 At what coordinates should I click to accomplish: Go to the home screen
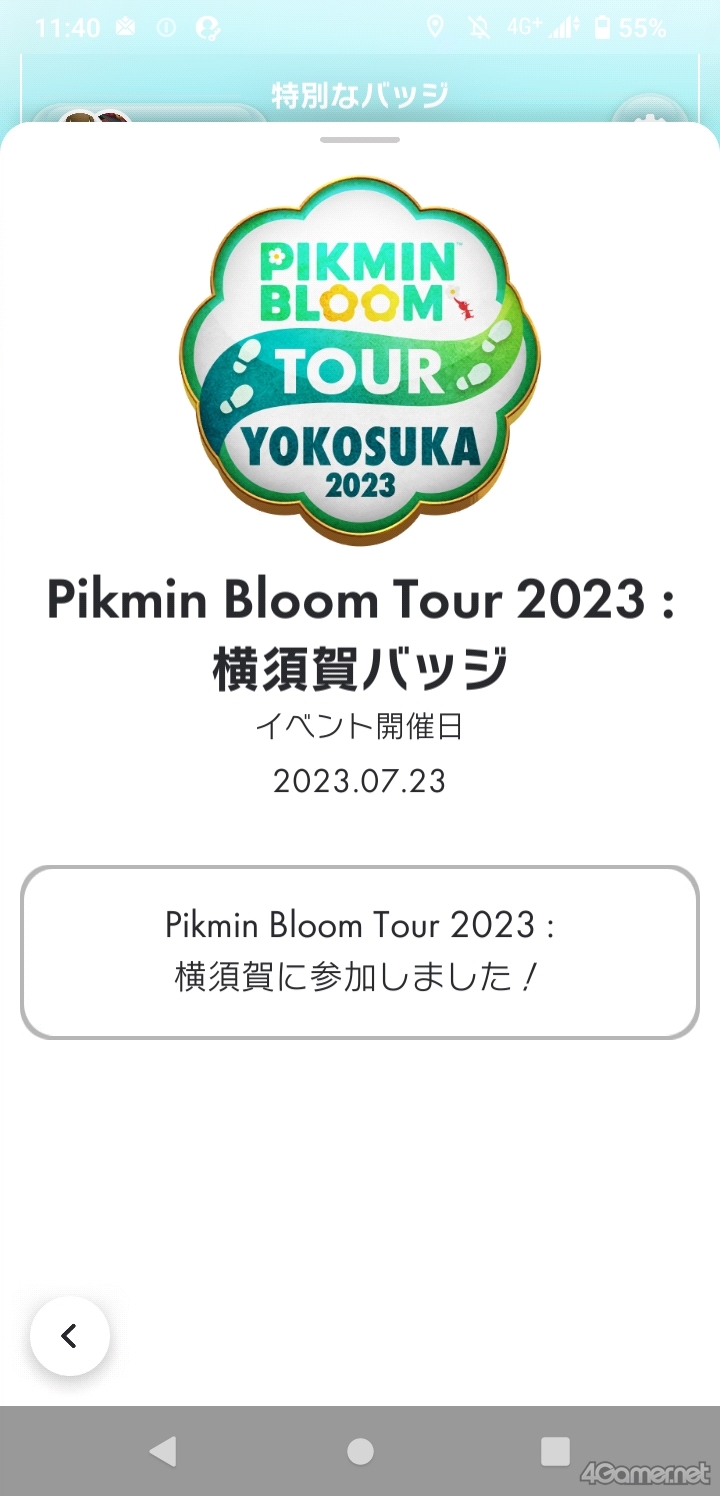click(x=360, y=1451)
